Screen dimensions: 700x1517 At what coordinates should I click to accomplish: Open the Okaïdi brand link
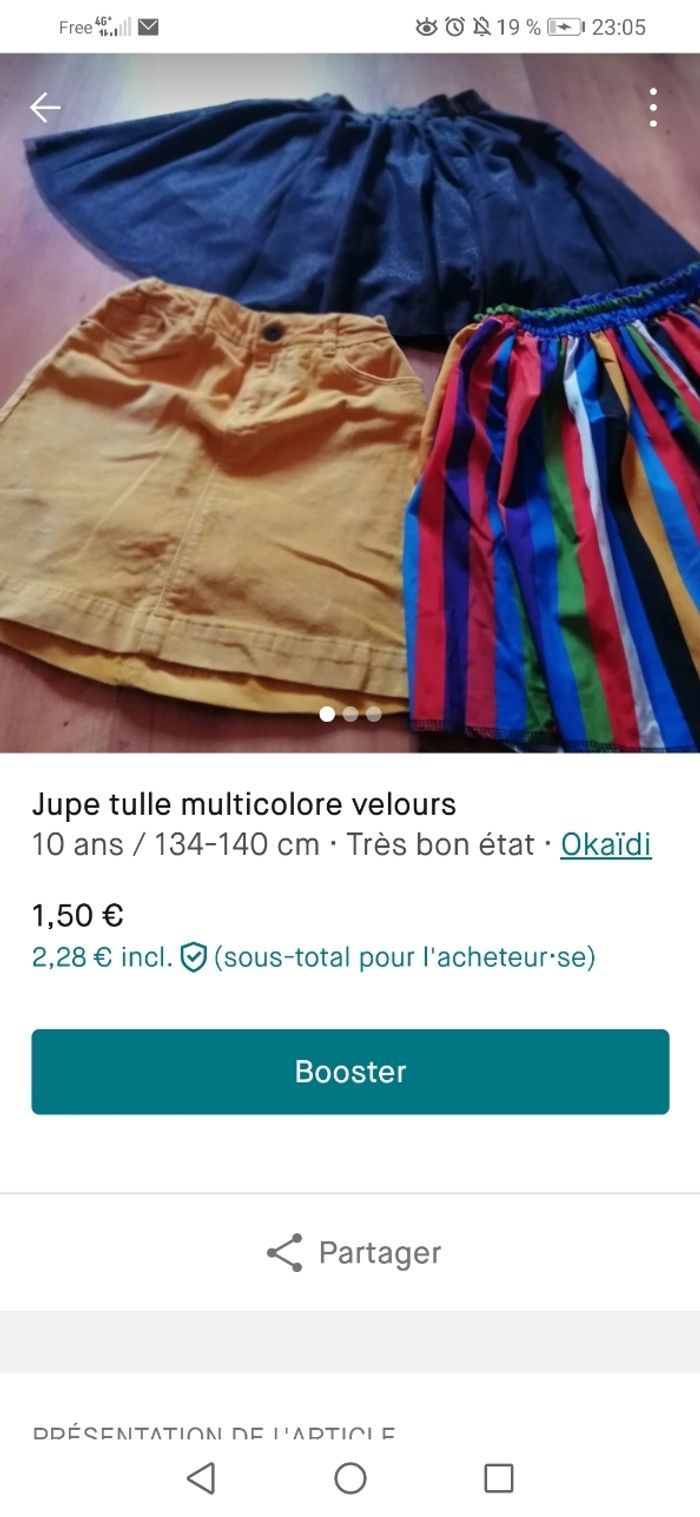[605, 844]
